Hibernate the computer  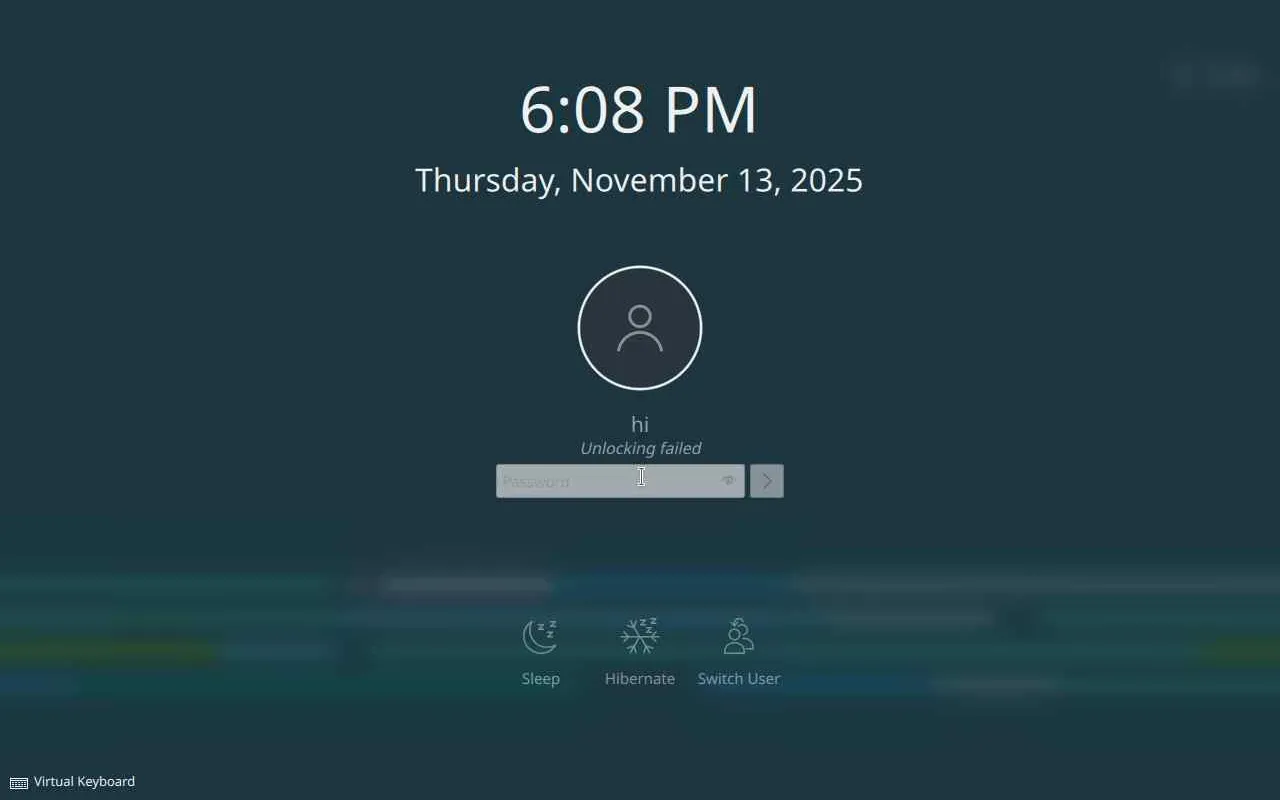click(x=640, y=651)
